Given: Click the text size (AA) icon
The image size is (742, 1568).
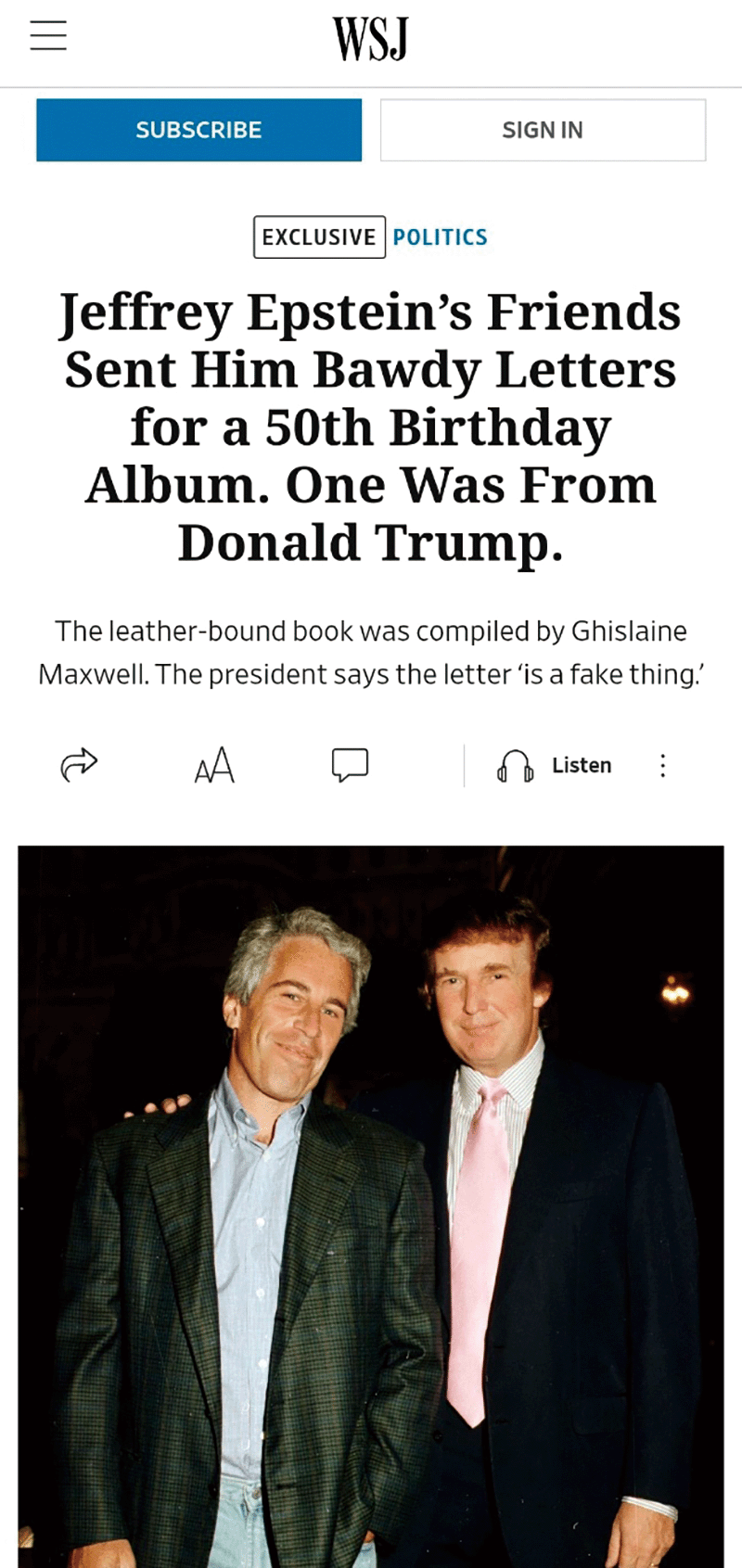Looking at the screenshot, I should [213, 764].
